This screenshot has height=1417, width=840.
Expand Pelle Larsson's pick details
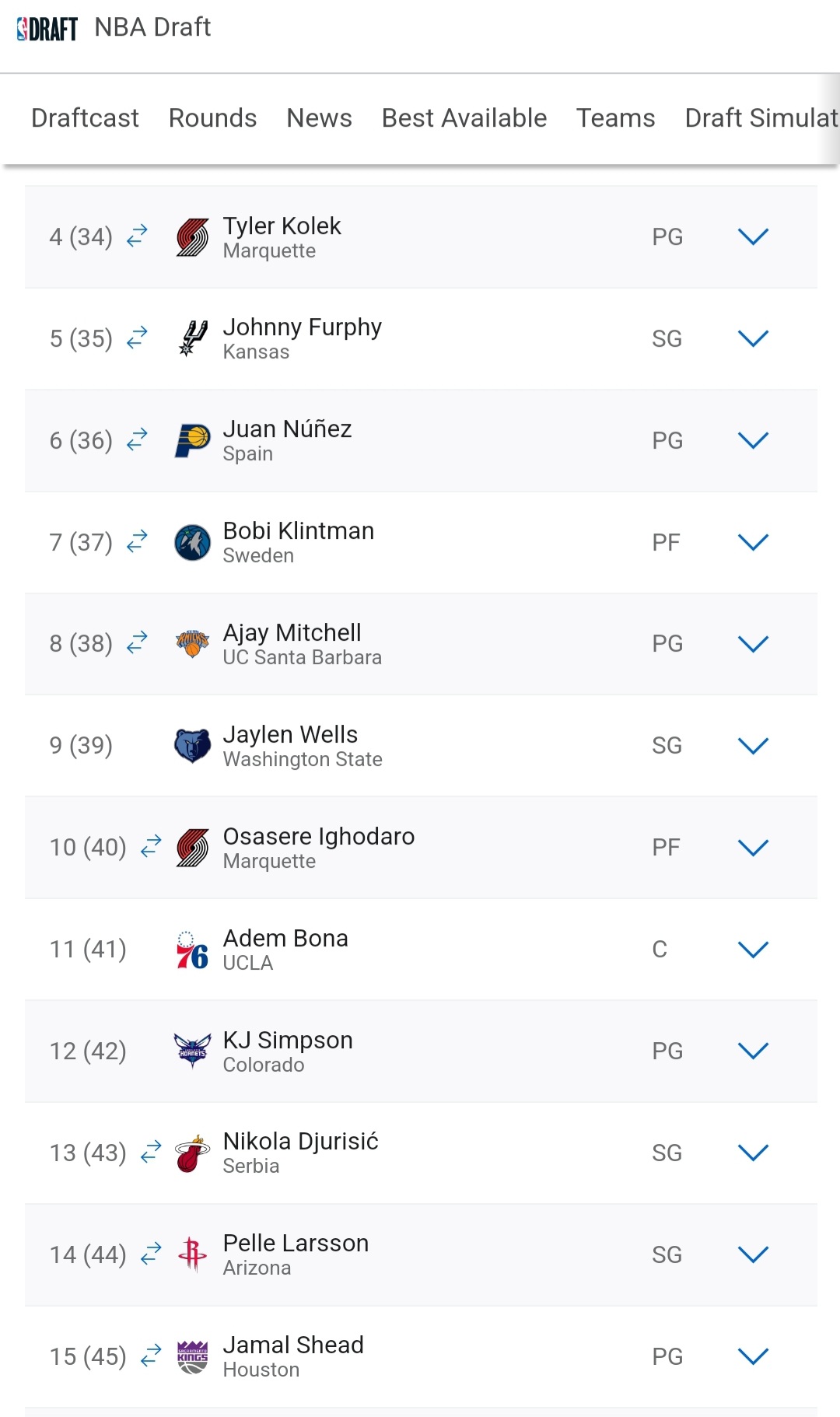753,1254
